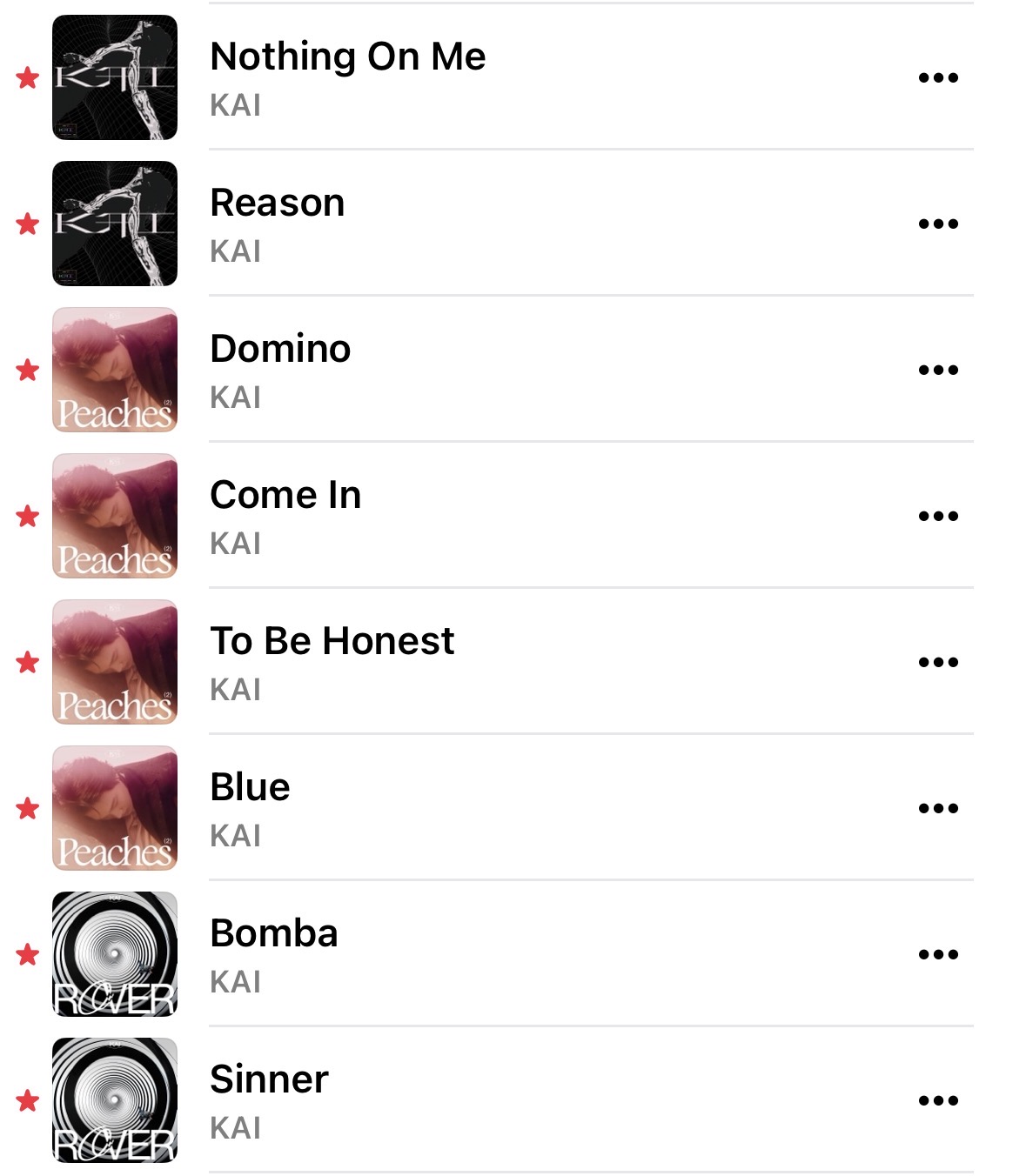Image resolution: width=1026 pixels, height=1176 pixels.
Task: Open more options for Come In
Action: click(938, 517)
